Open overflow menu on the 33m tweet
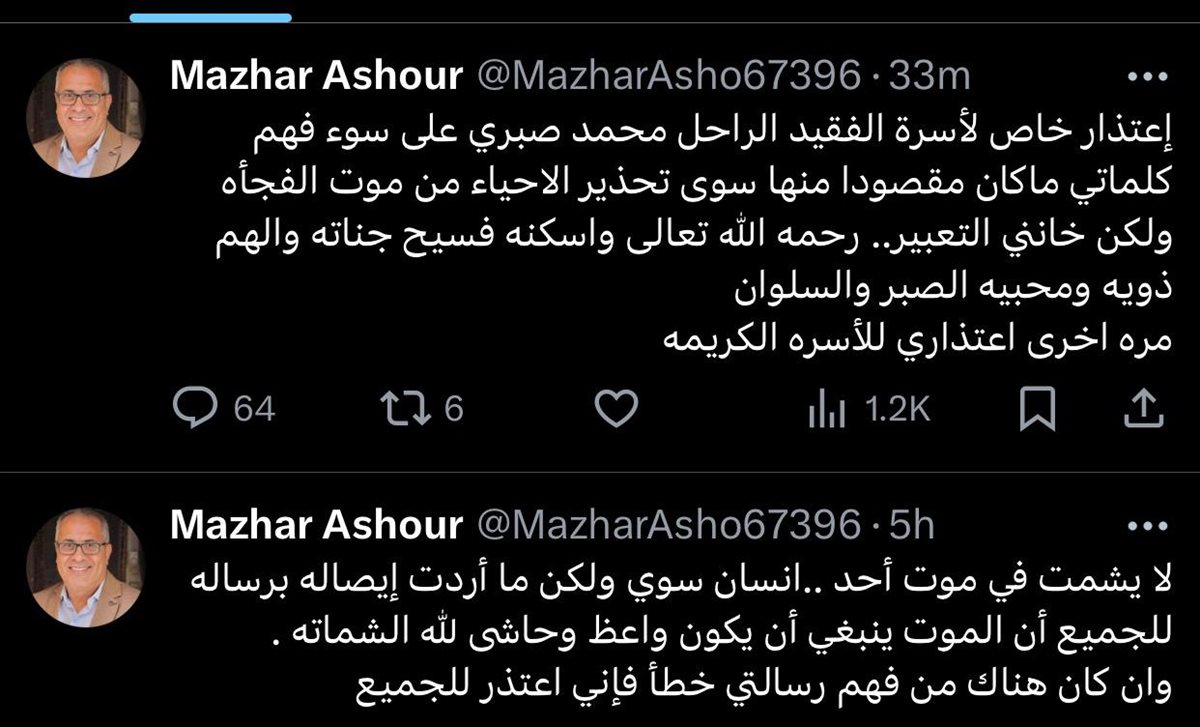The width and height of the screenshot is (1200, 727). coord(1142,76)
